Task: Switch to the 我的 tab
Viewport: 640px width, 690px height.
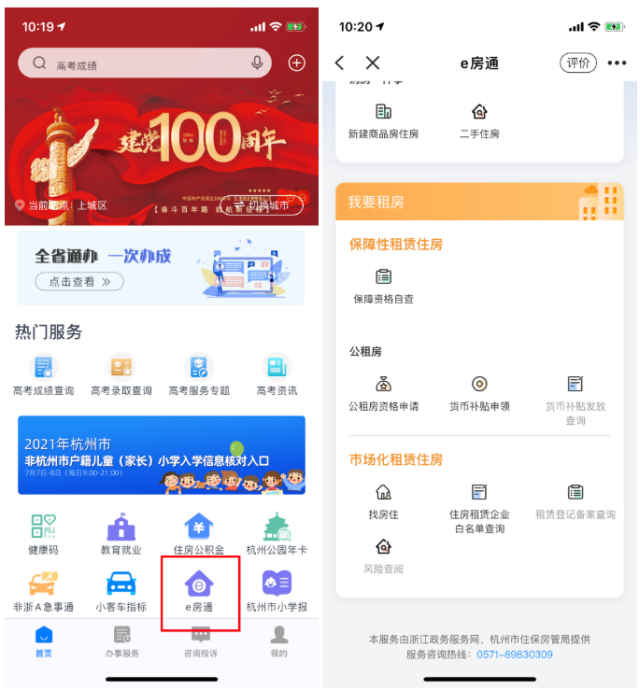Action: pyautogui.click(x=279, y=641)
